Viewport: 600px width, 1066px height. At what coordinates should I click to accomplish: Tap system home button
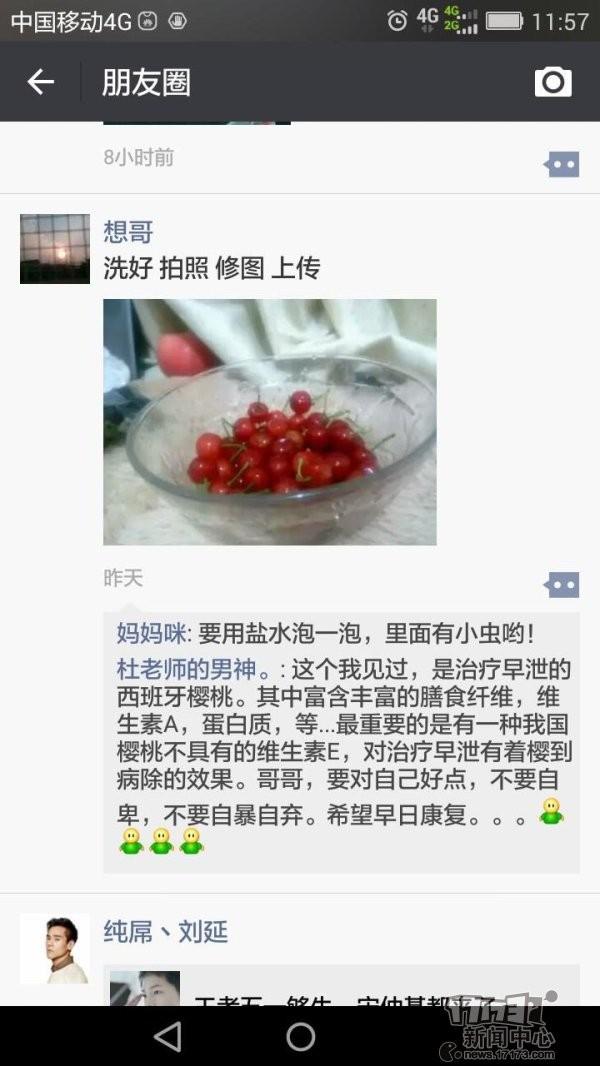click(300, 1036)
